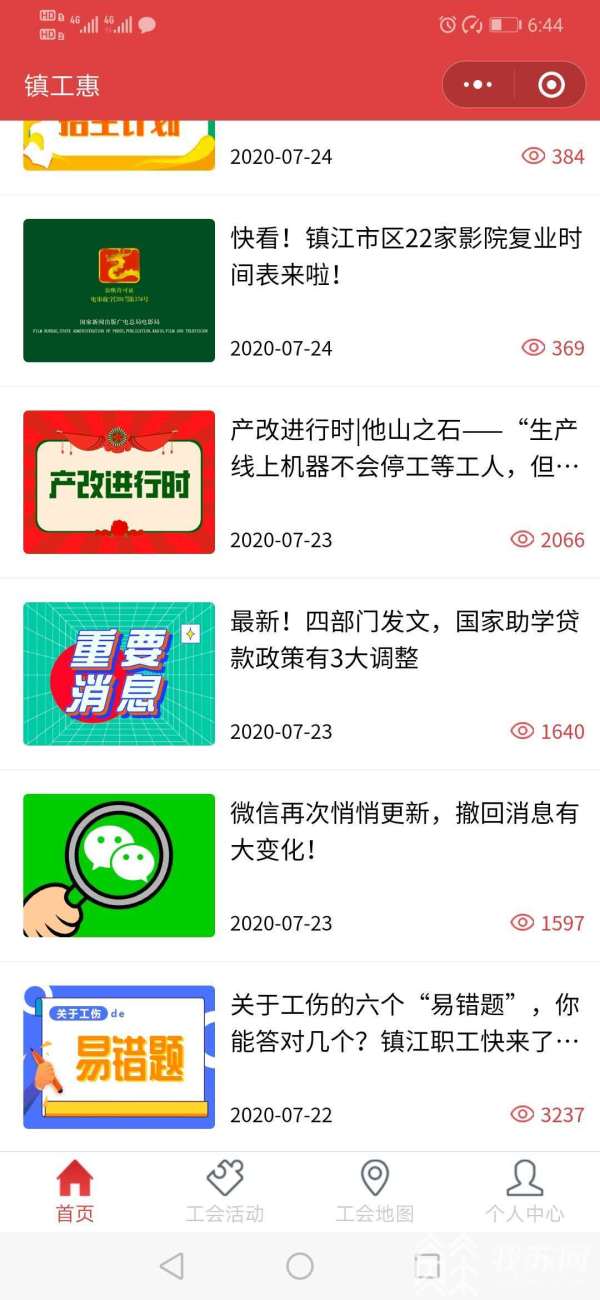This screenshot has height=1300, width=600.
Task: Open the article about 22家影院复业时间表
Action: [x=405, y=258]
